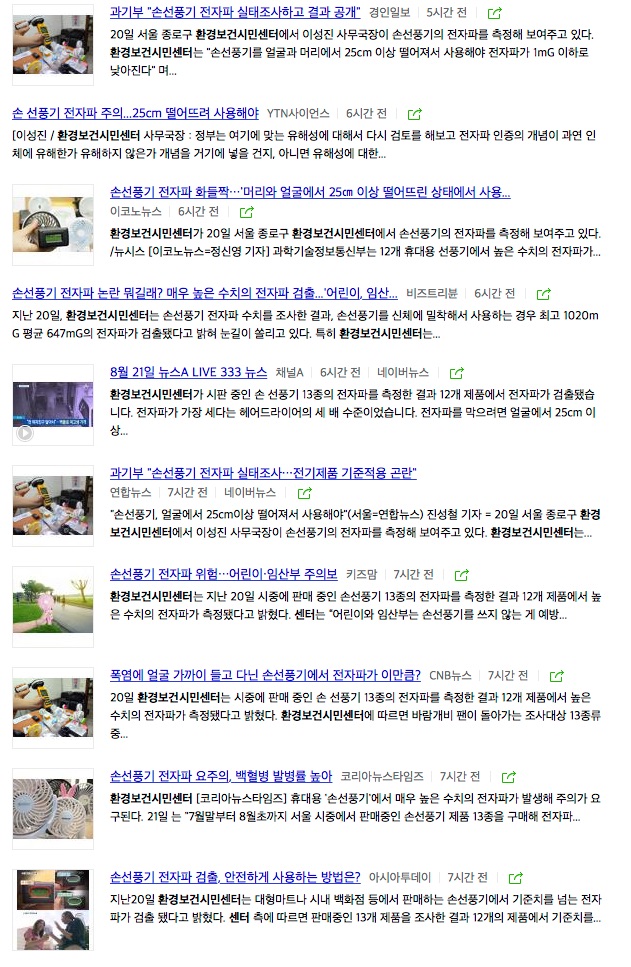631x967 pixels.
Task: Open '8월 21일 뉴스A LIVE 333 뉴스' result
Action: click(x=189, y=372)
